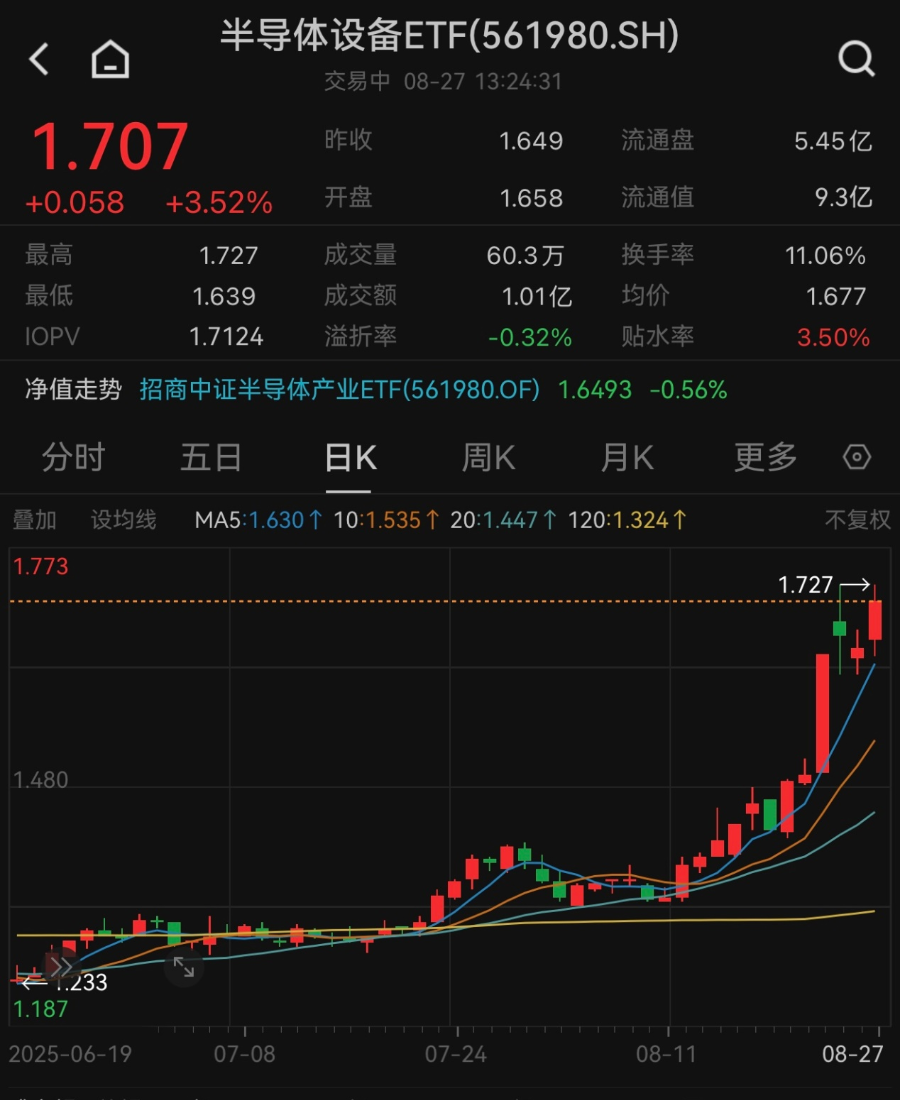This screenshot has height=1100, width=900.
Task: Open the 招商中证半导体产业ETF fund link
Action: (339, 389)
